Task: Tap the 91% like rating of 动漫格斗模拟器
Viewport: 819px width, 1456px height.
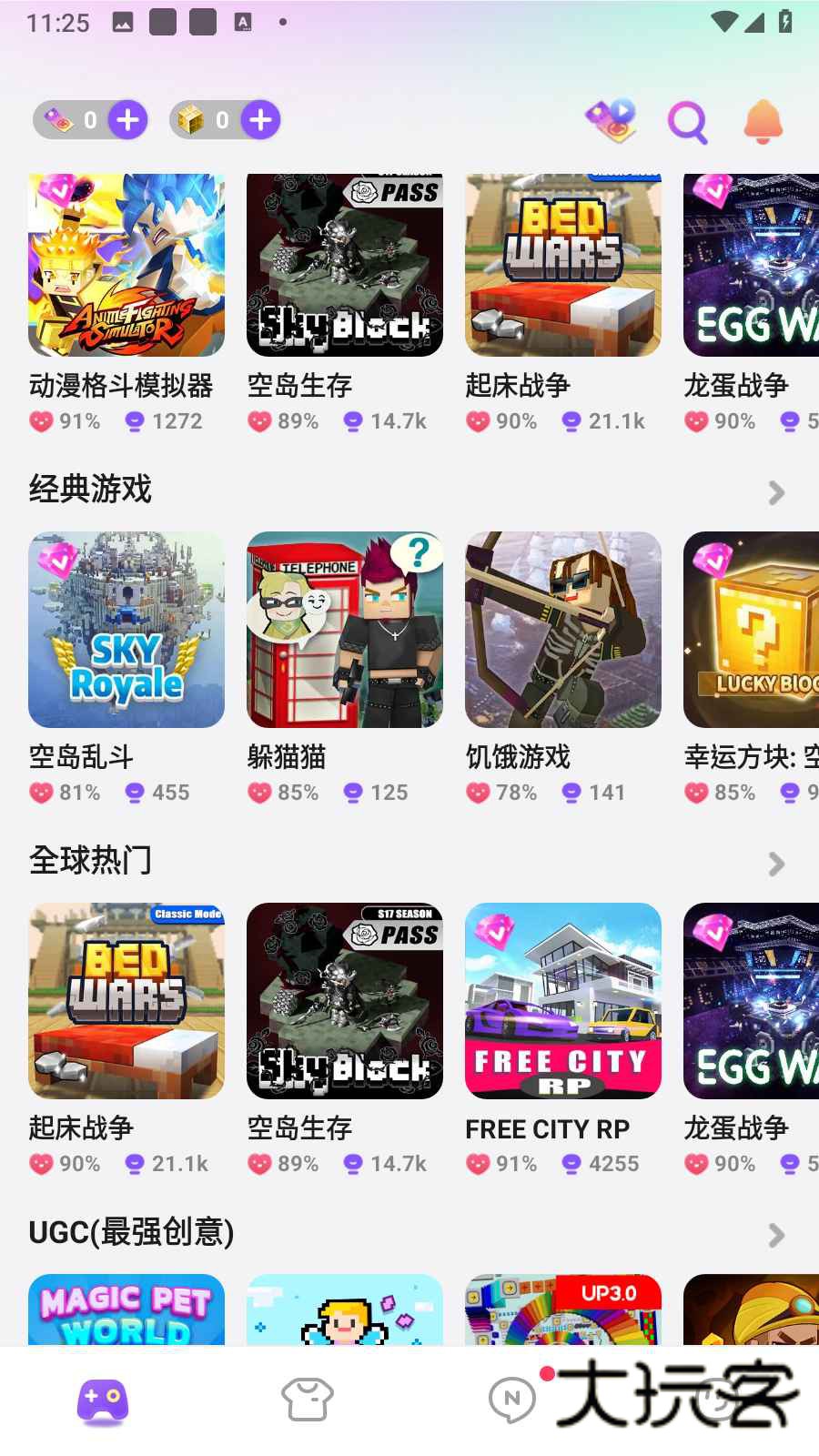Action: (x=66, y=420)
